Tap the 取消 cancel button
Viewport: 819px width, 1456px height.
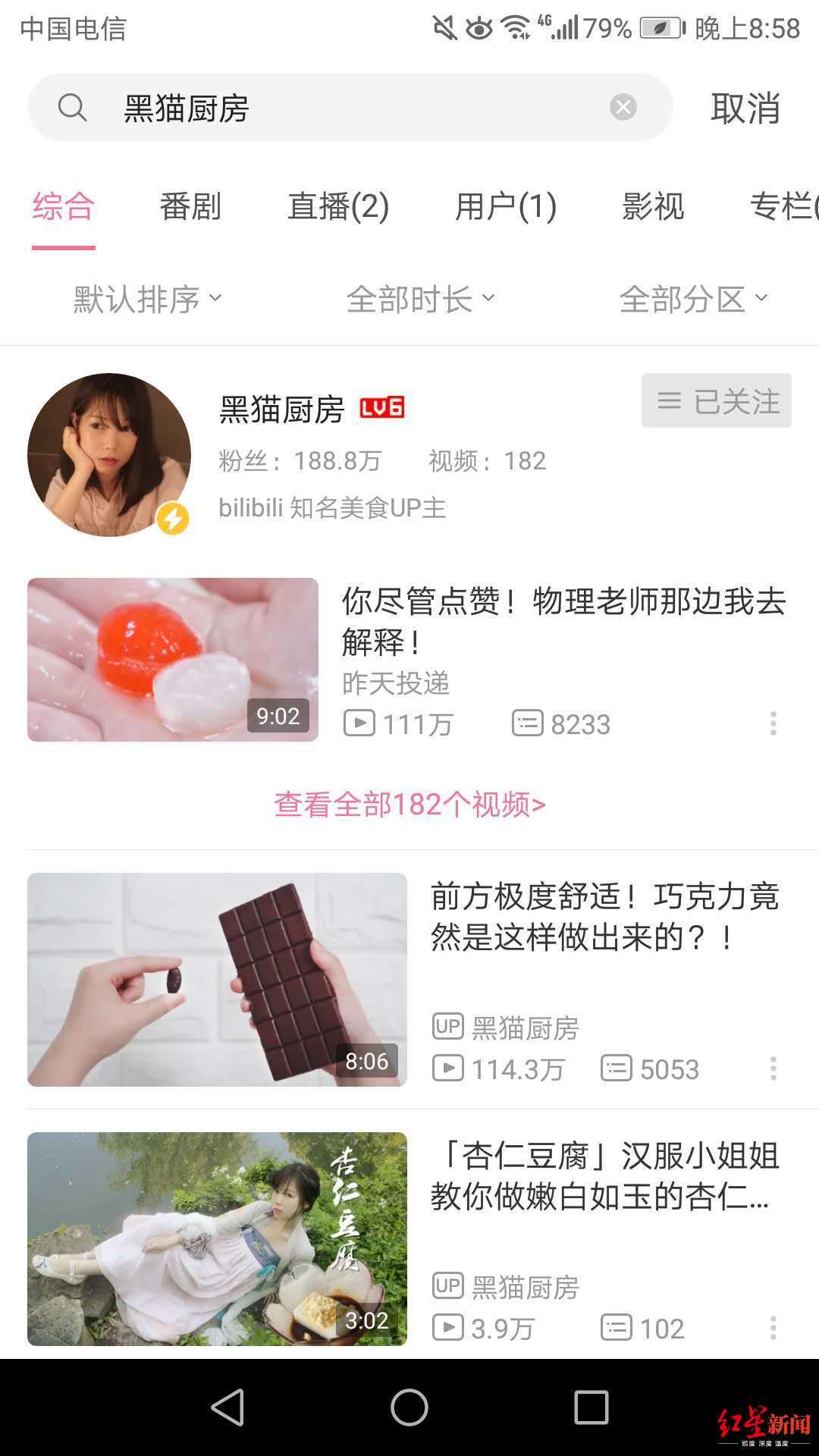click(x=745, y=108)
